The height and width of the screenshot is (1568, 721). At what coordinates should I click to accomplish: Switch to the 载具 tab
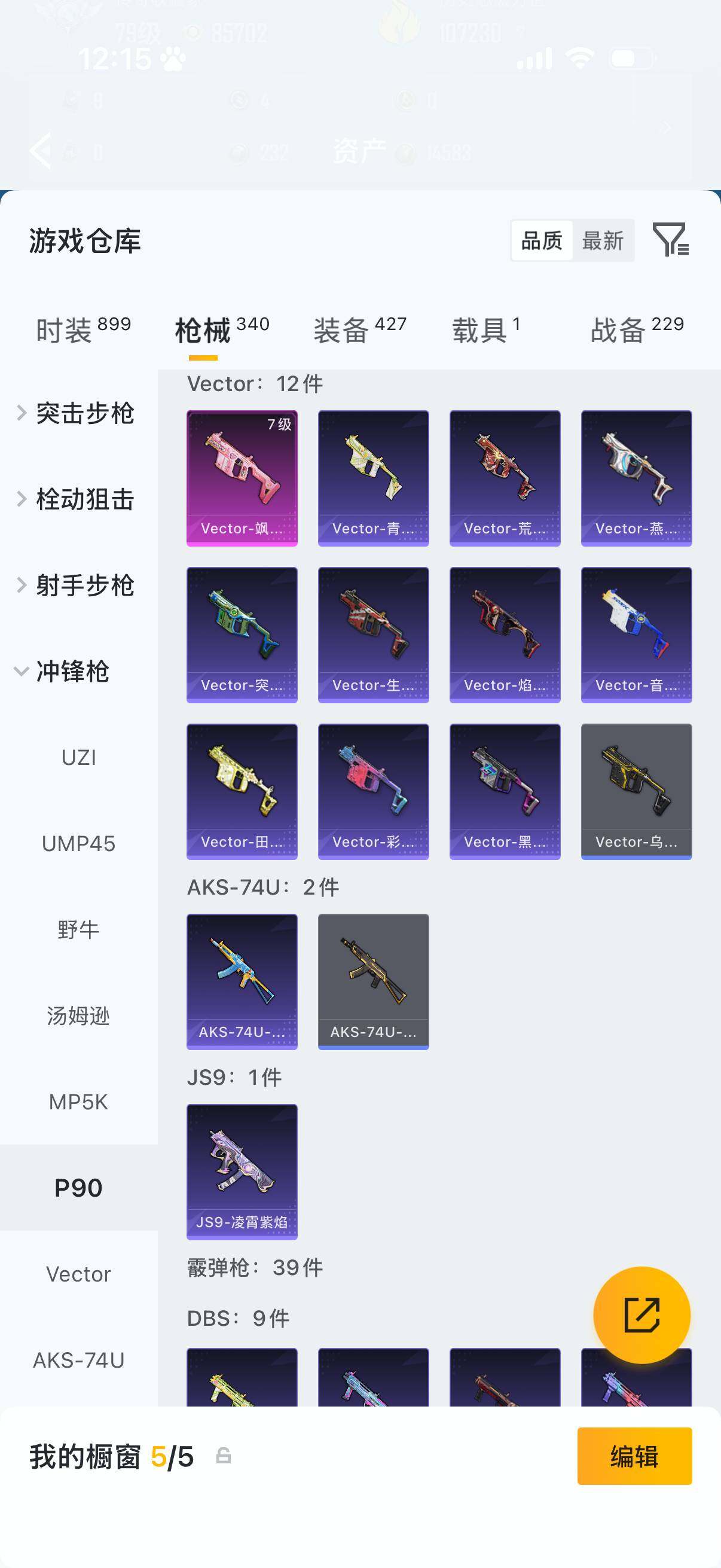click(486, 330)
